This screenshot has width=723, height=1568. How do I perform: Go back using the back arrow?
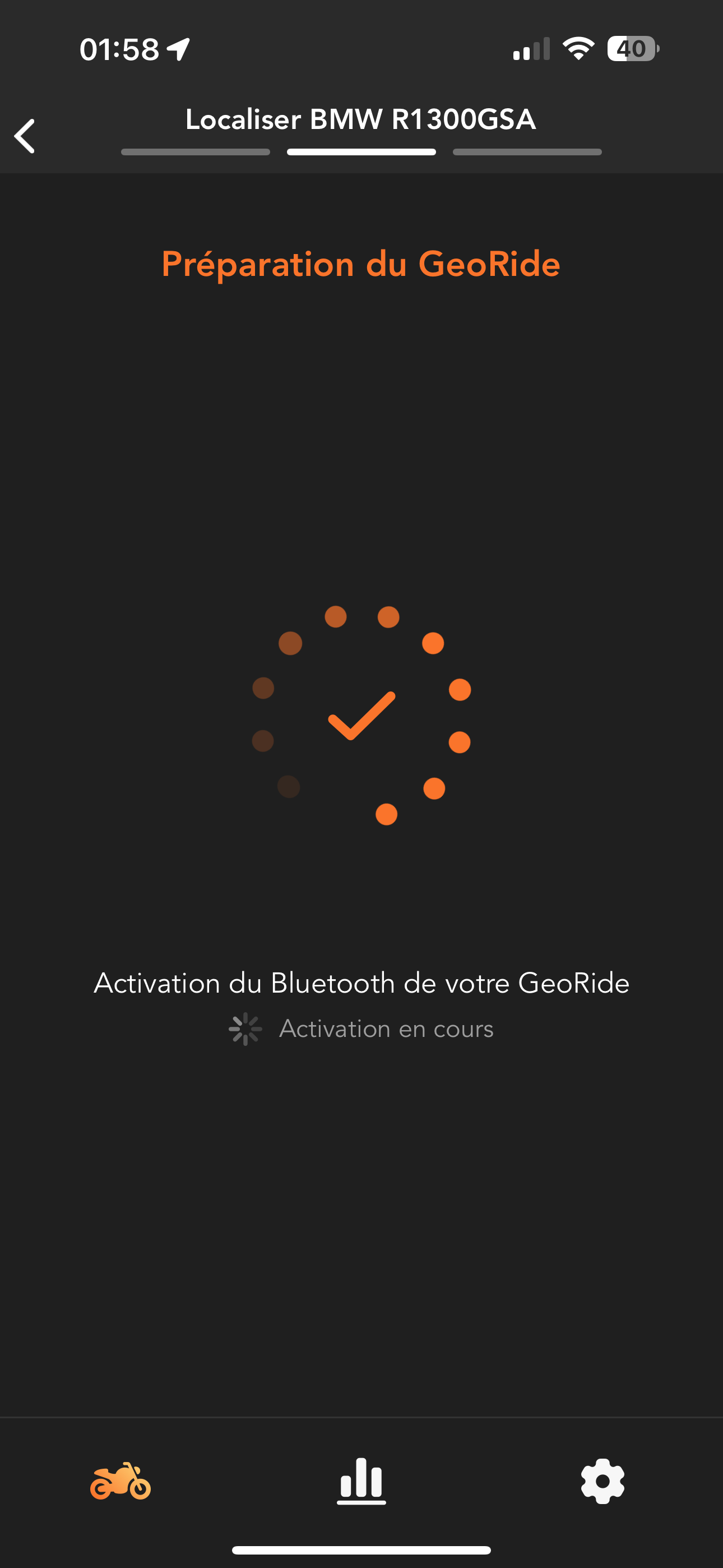[x=25, y=136]
